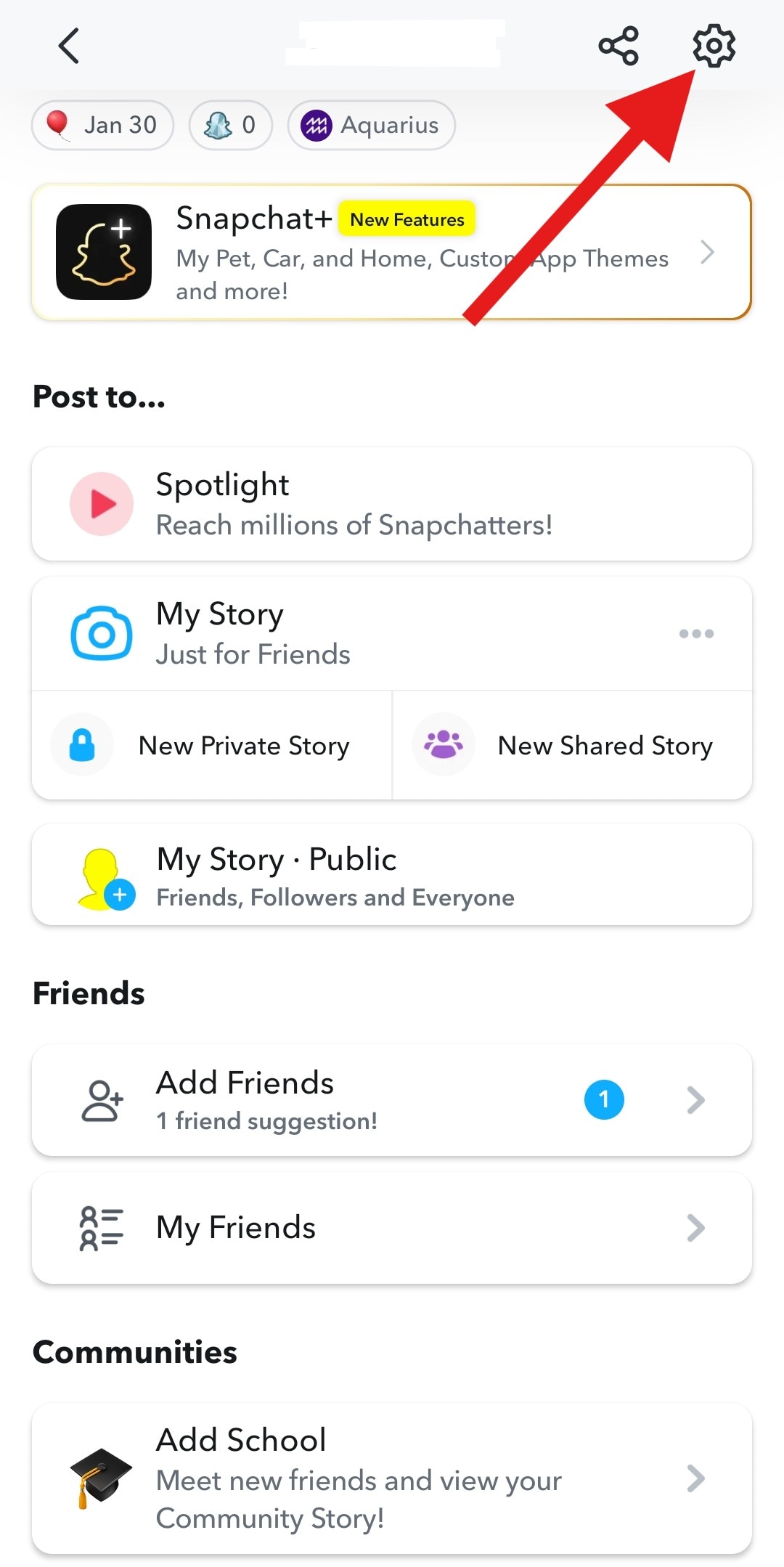Open My Story Public Bitmoji avatar
This screenshot has height=1567, width=784.
coord(103,875)
